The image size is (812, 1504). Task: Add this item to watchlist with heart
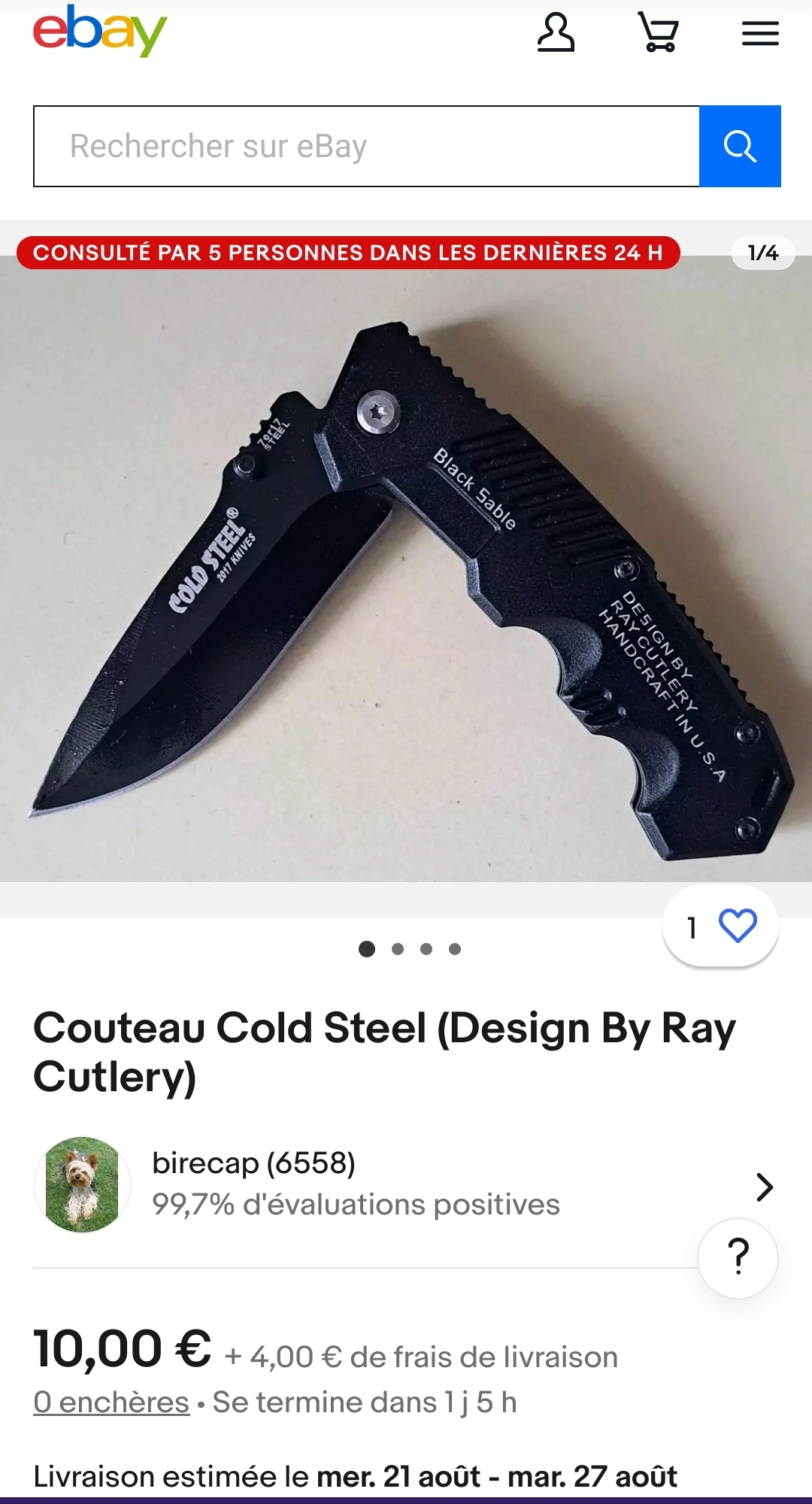tap(737, 926)
